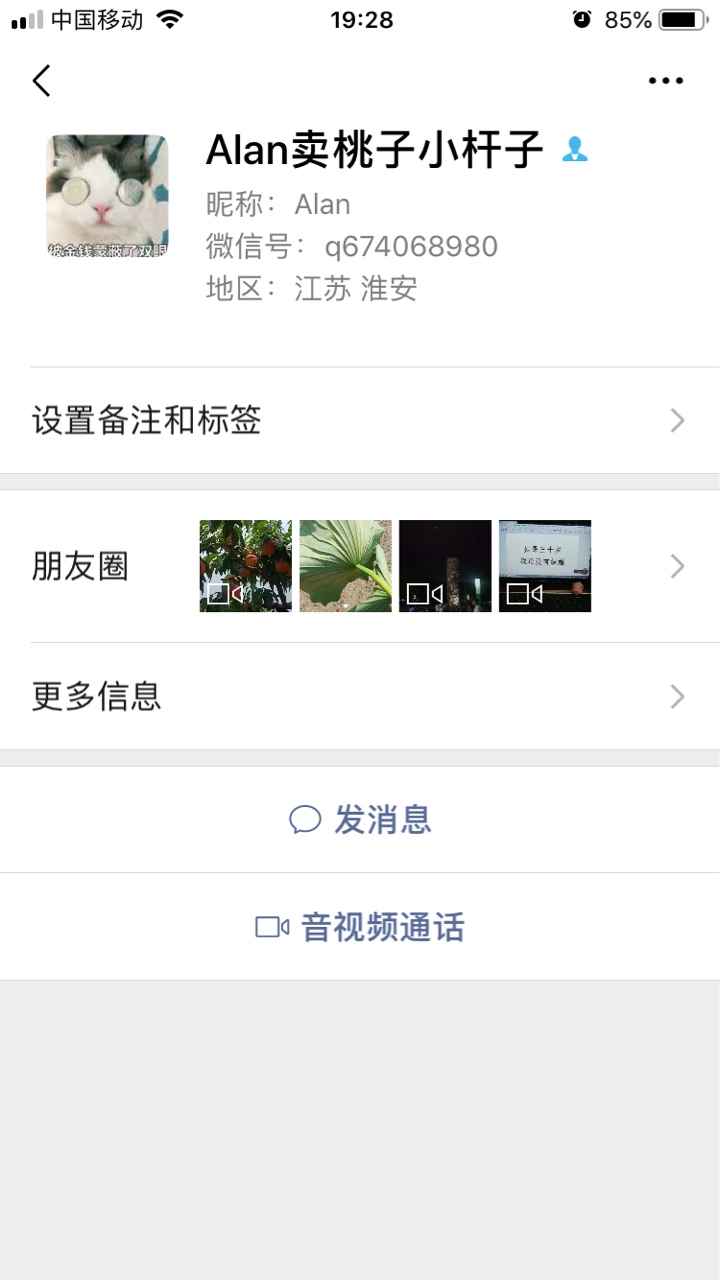Open the three-dot more options menu

[x=666, y=81]
